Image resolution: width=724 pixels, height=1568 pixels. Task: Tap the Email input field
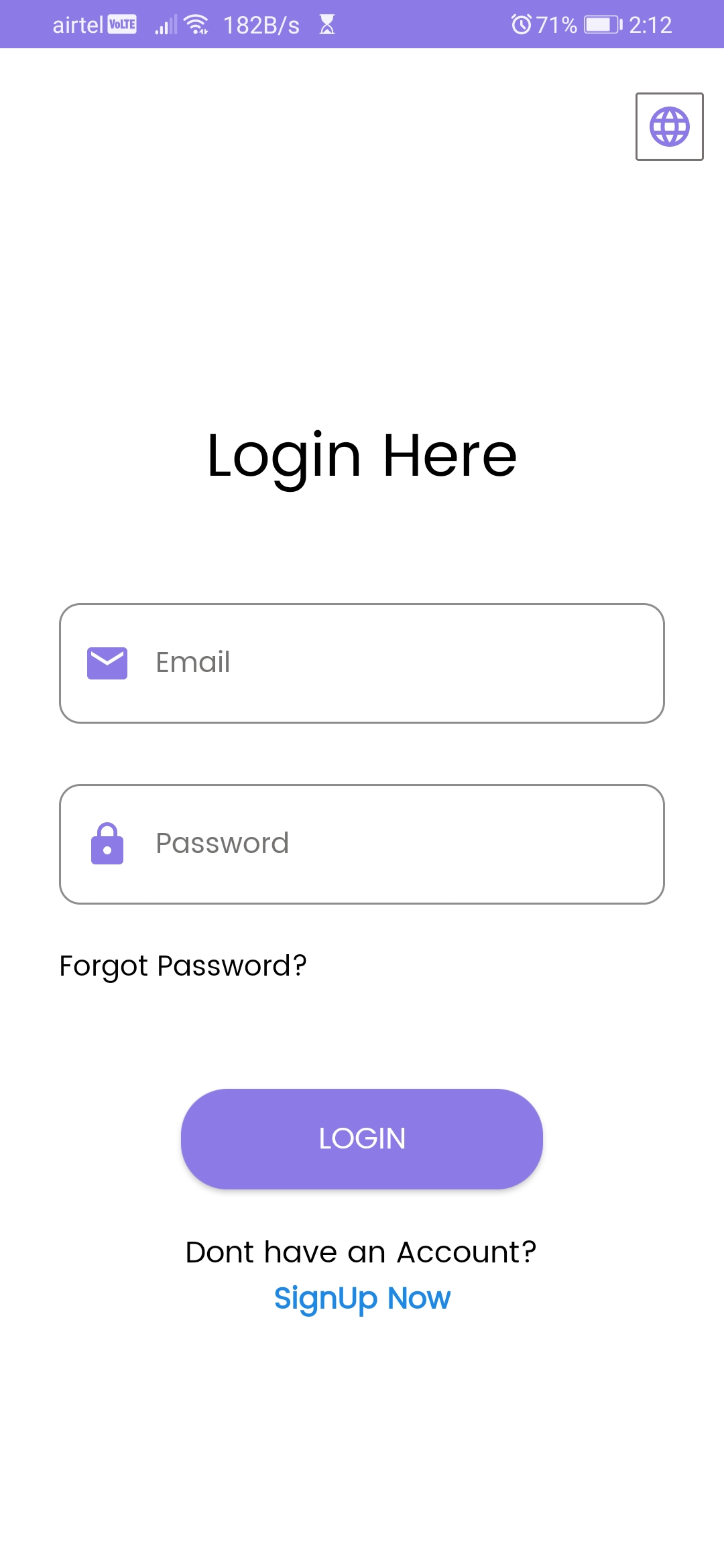point(362,663)
